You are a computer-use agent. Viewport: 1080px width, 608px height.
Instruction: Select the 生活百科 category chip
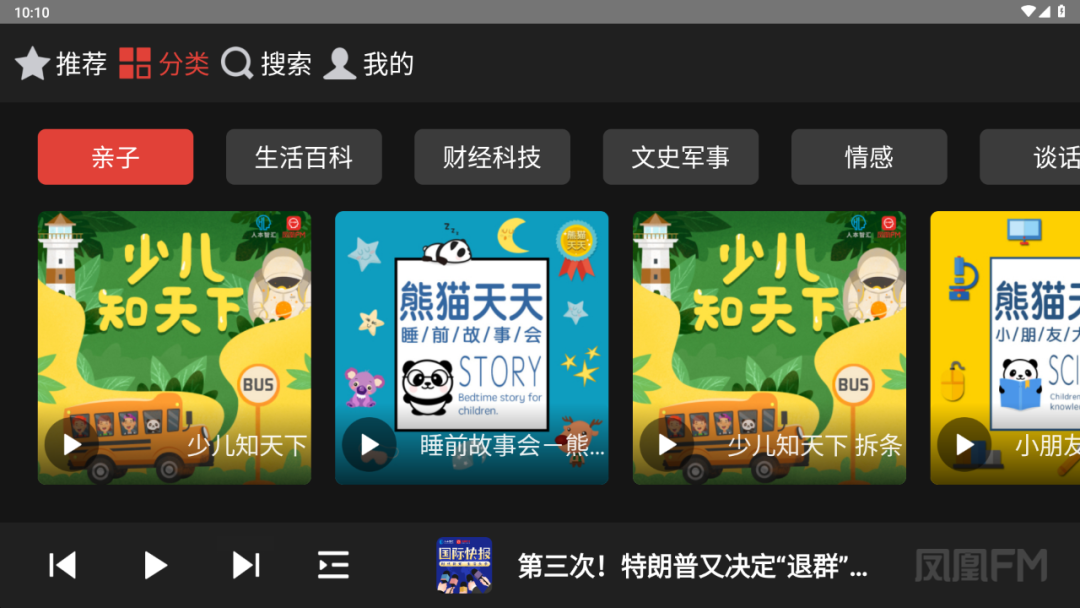(303, 157)
